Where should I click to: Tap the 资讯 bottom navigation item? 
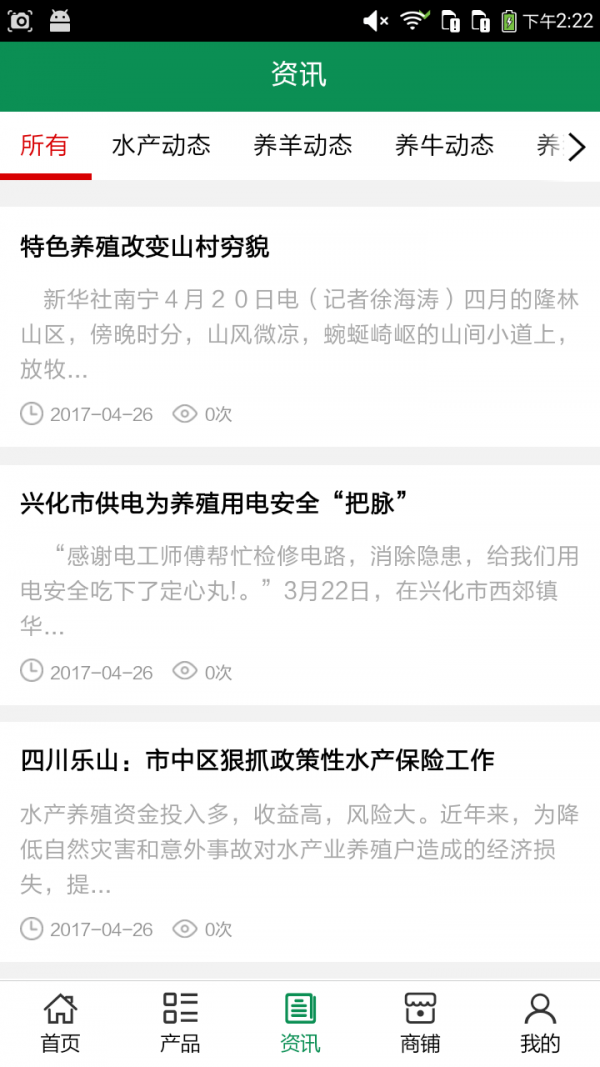coord(300,1023)
